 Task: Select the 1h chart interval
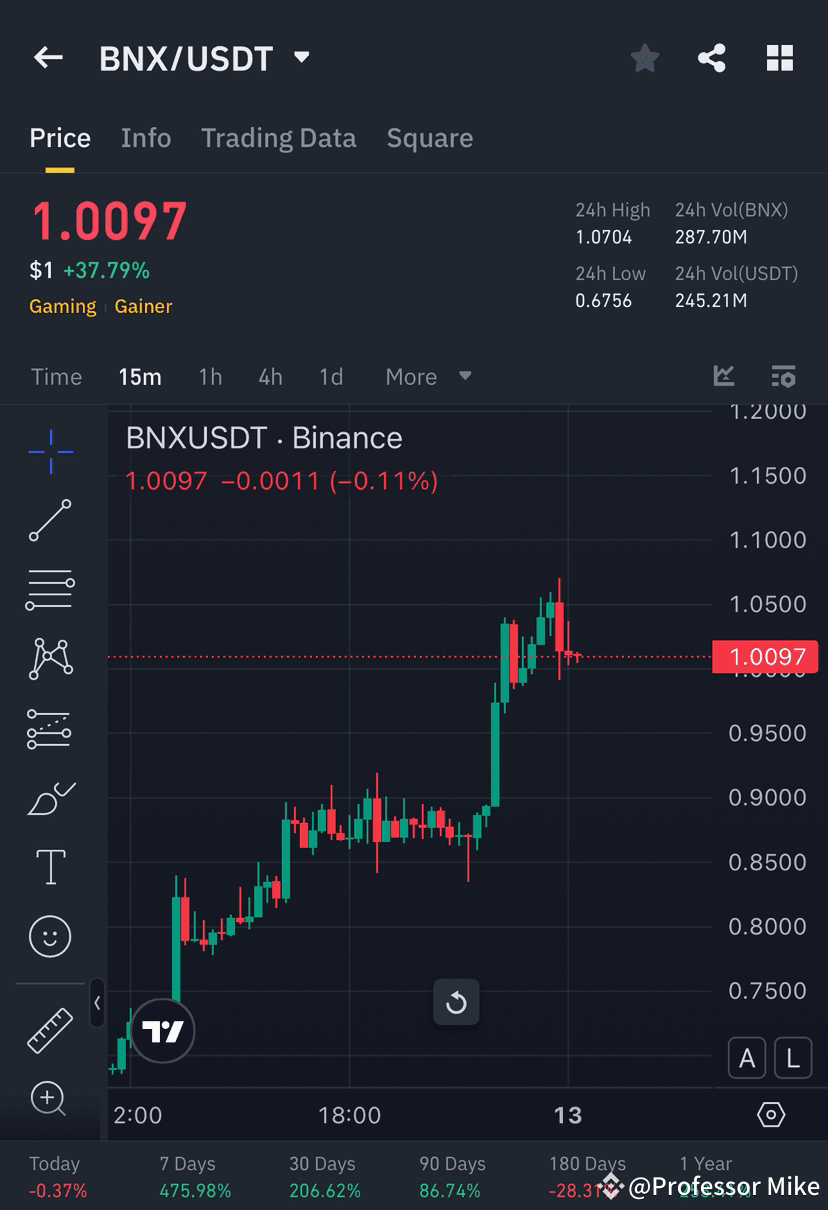pyautogui.click(x=210, y=377)
